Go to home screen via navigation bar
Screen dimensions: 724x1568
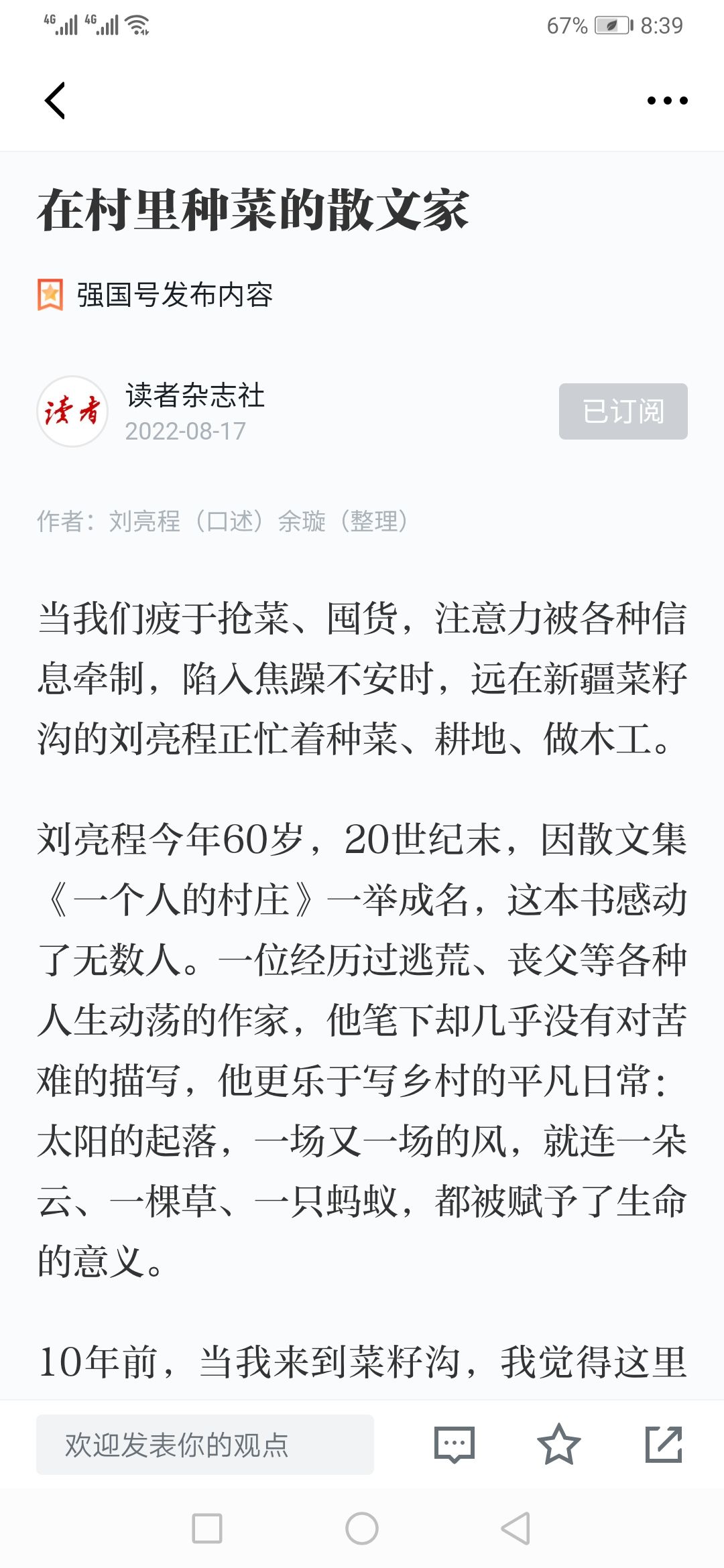click(362, 1528)
